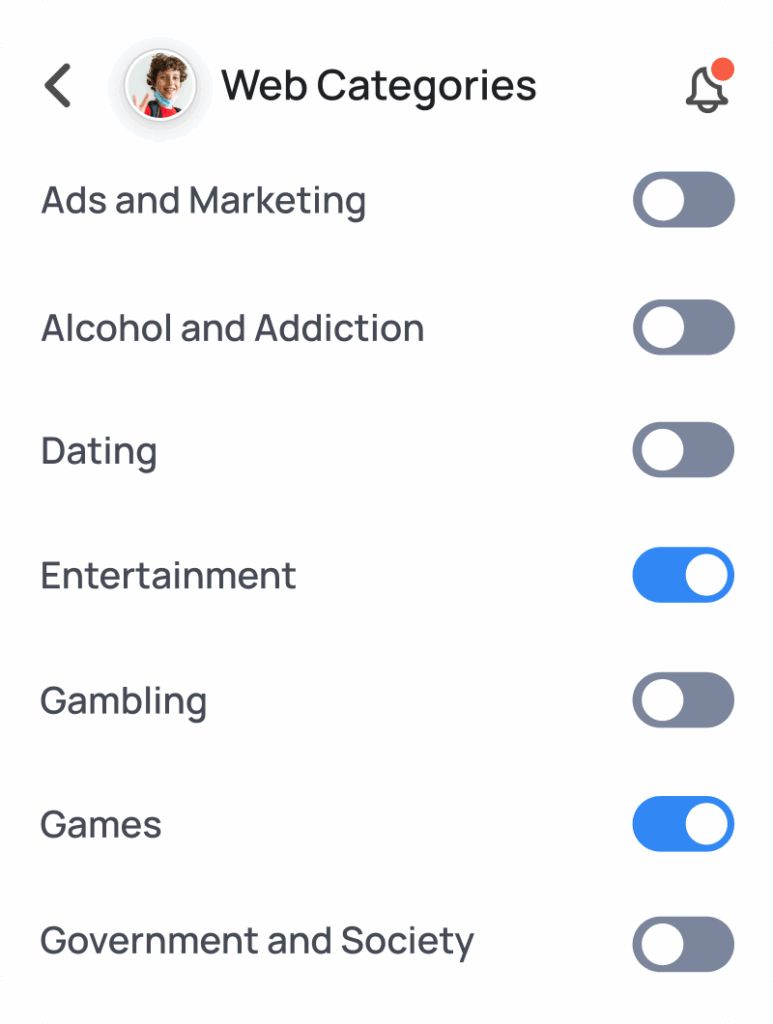
Task: Enable Government and Society switch
Action: (683, 944)
